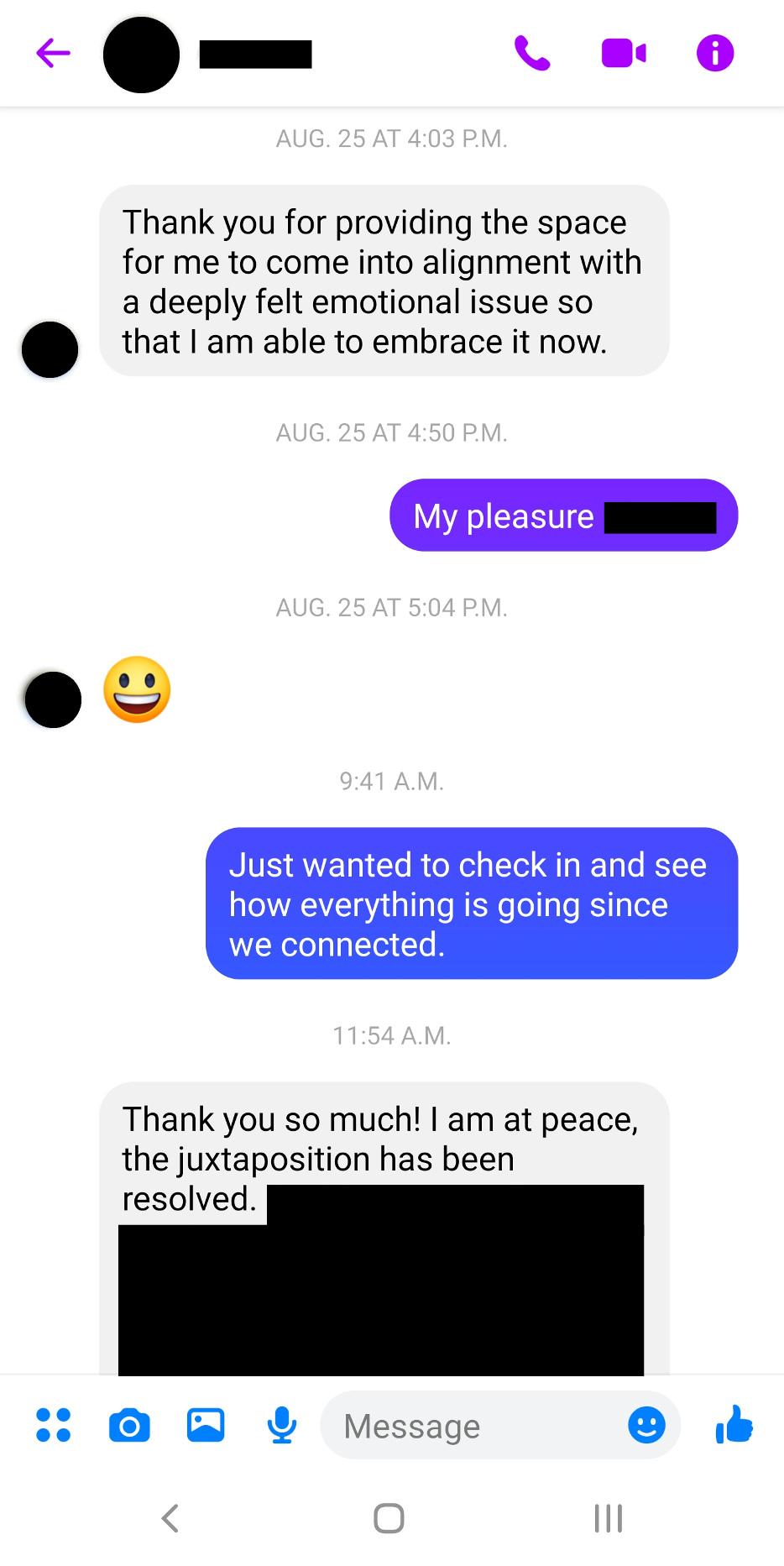The height and width of the screenshot is (1566, 784).
Task: Open the photo gallery picker
Action: pyautogui.click(x=206, y=1425)
